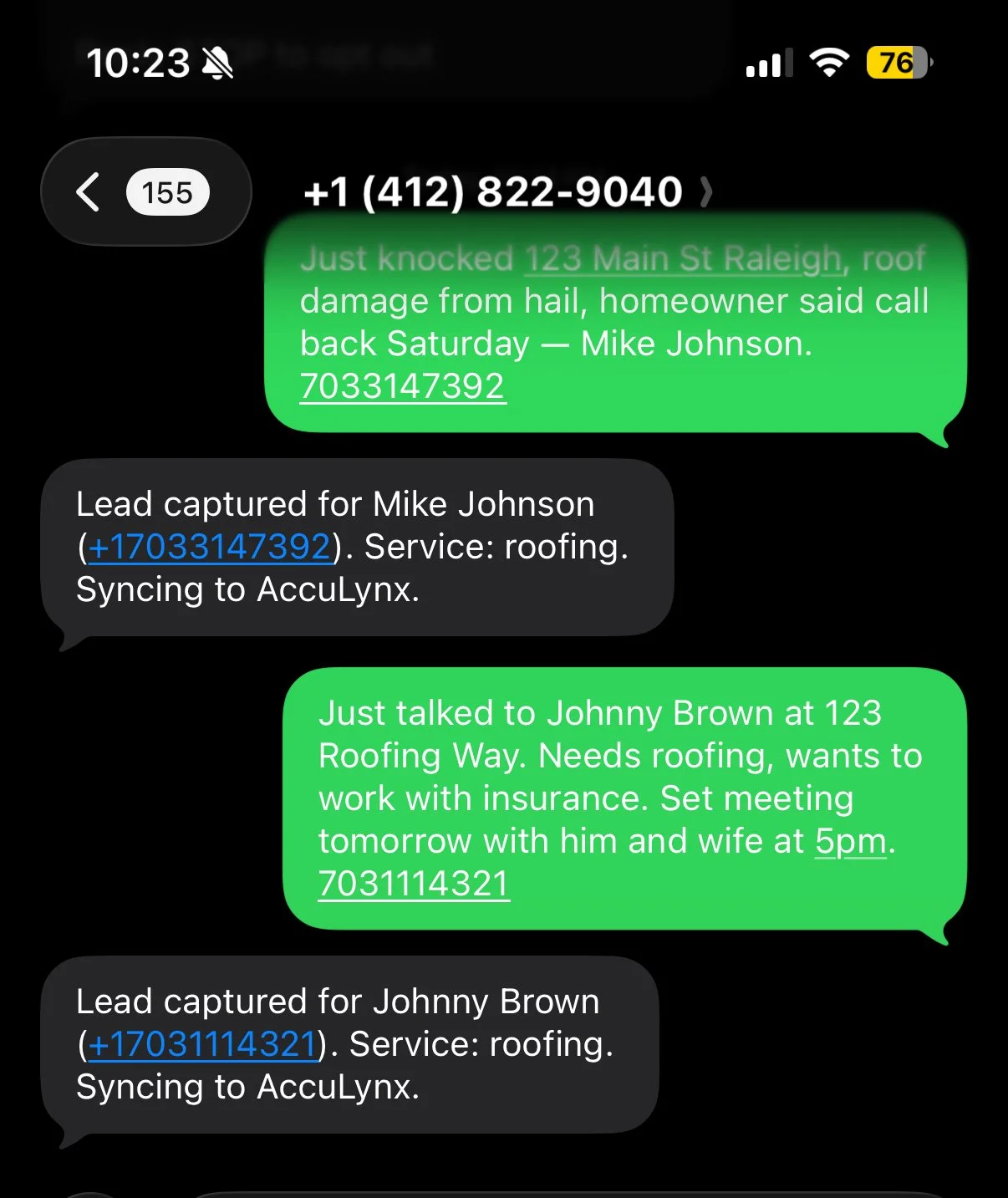Tap the 7031114321 link about Johnny Brown

[x=413, y=883]
